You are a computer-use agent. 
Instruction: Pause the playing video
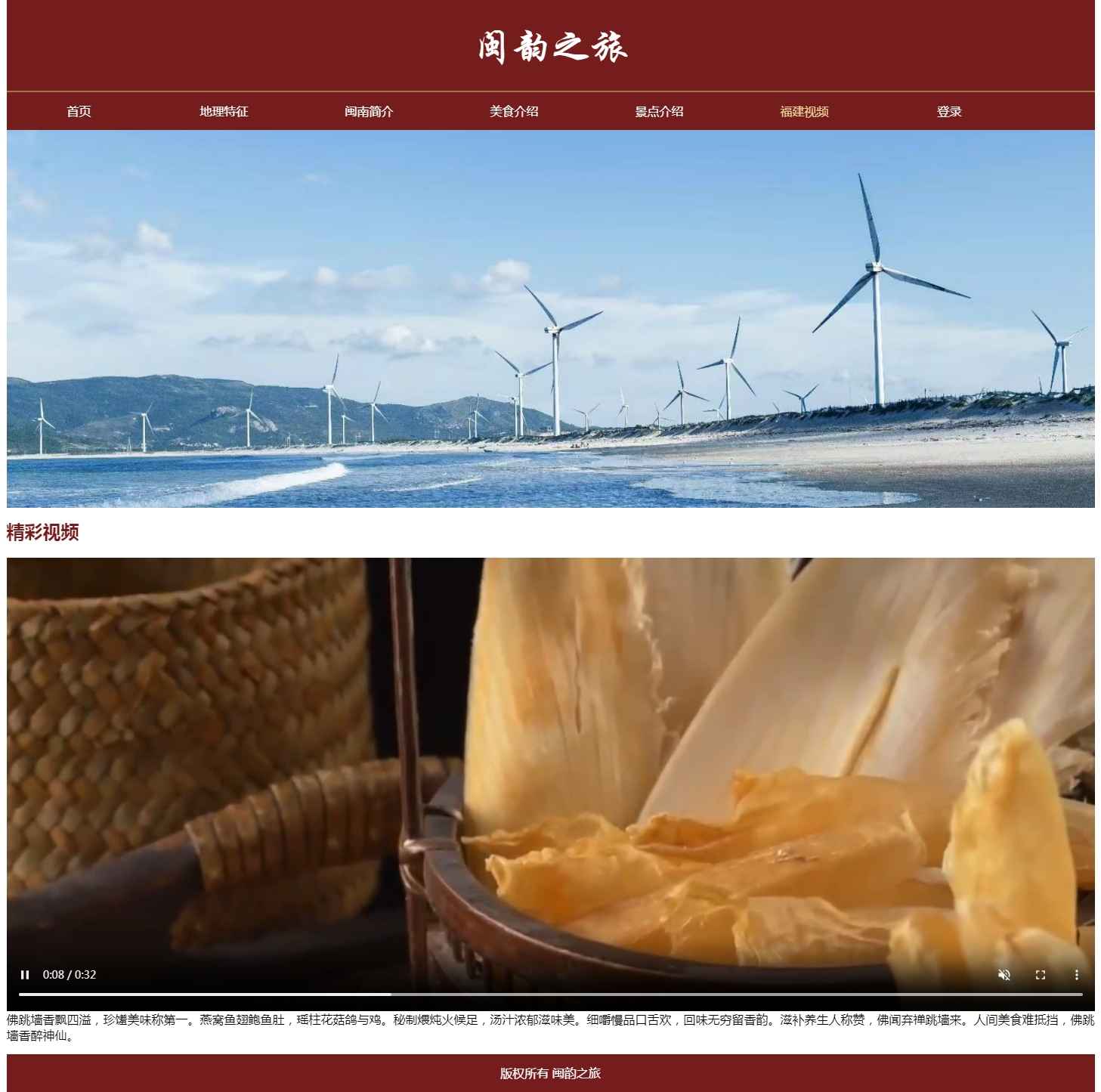click(x=25, y=975)
